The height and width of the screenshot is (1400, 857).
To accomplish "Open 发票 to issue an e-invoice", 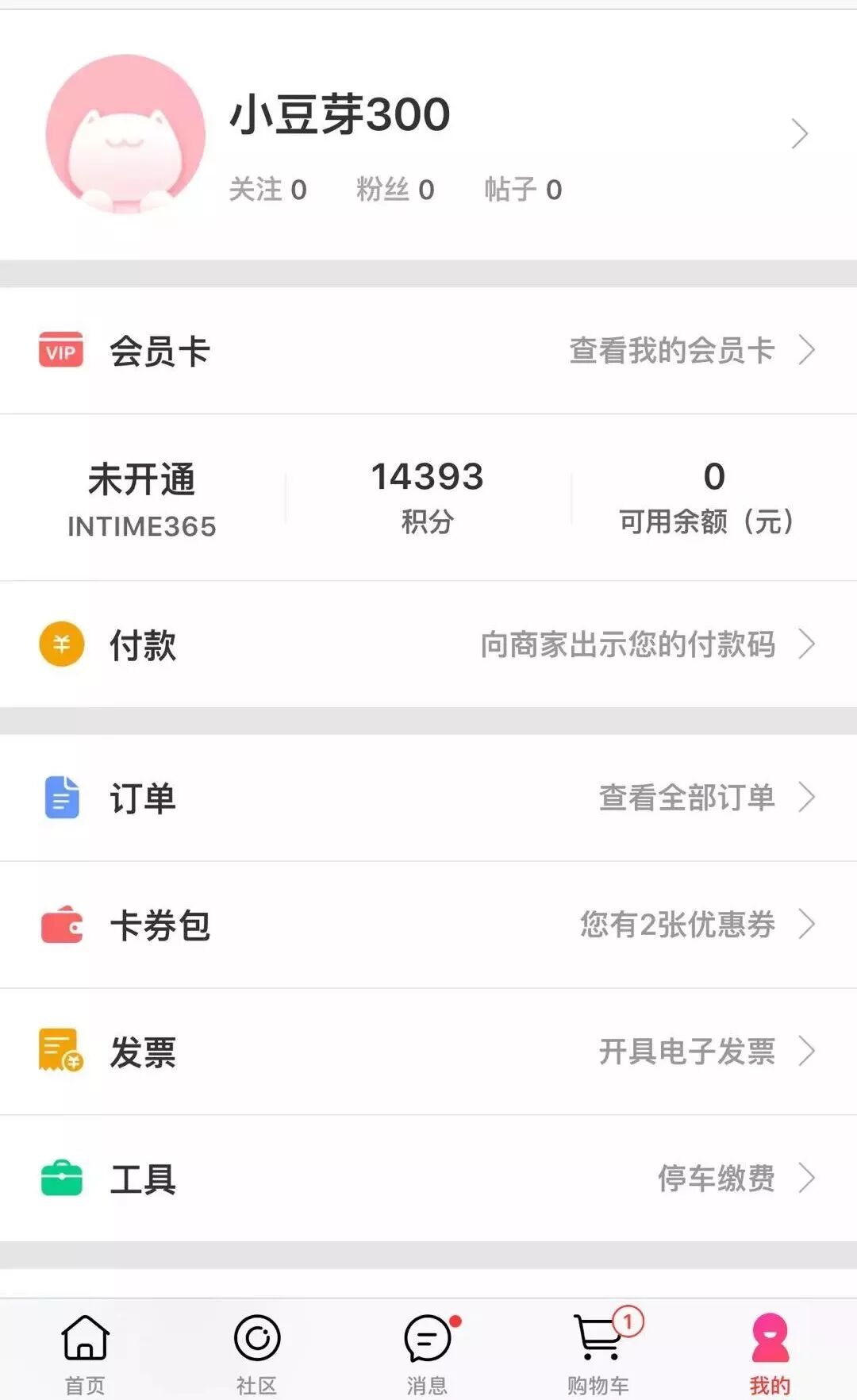I will coord(428,1052).
